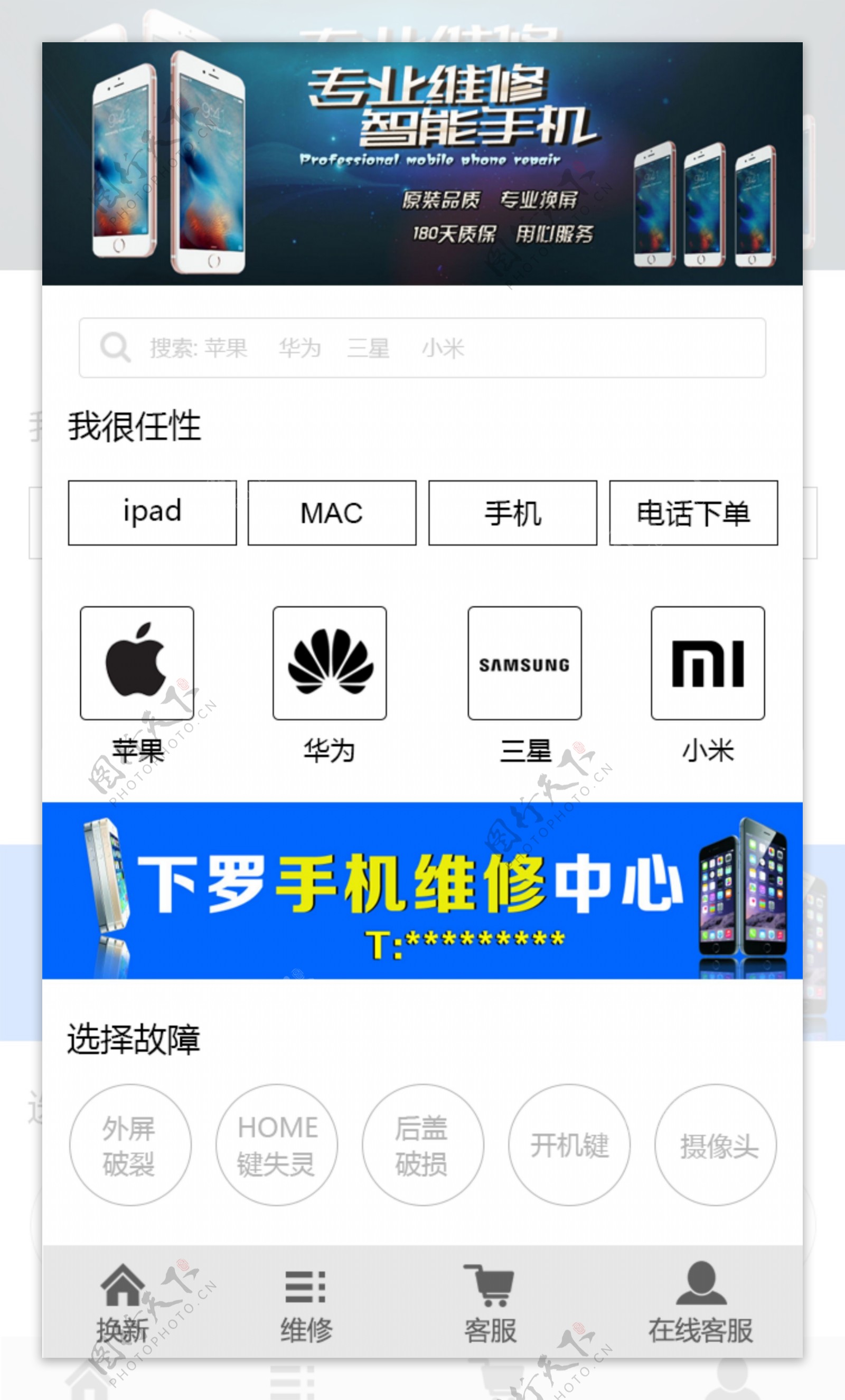Open the 在线客服 tab
Image resolution: width=845 pixels, height=1400 pixels.
pos(701,1303)
